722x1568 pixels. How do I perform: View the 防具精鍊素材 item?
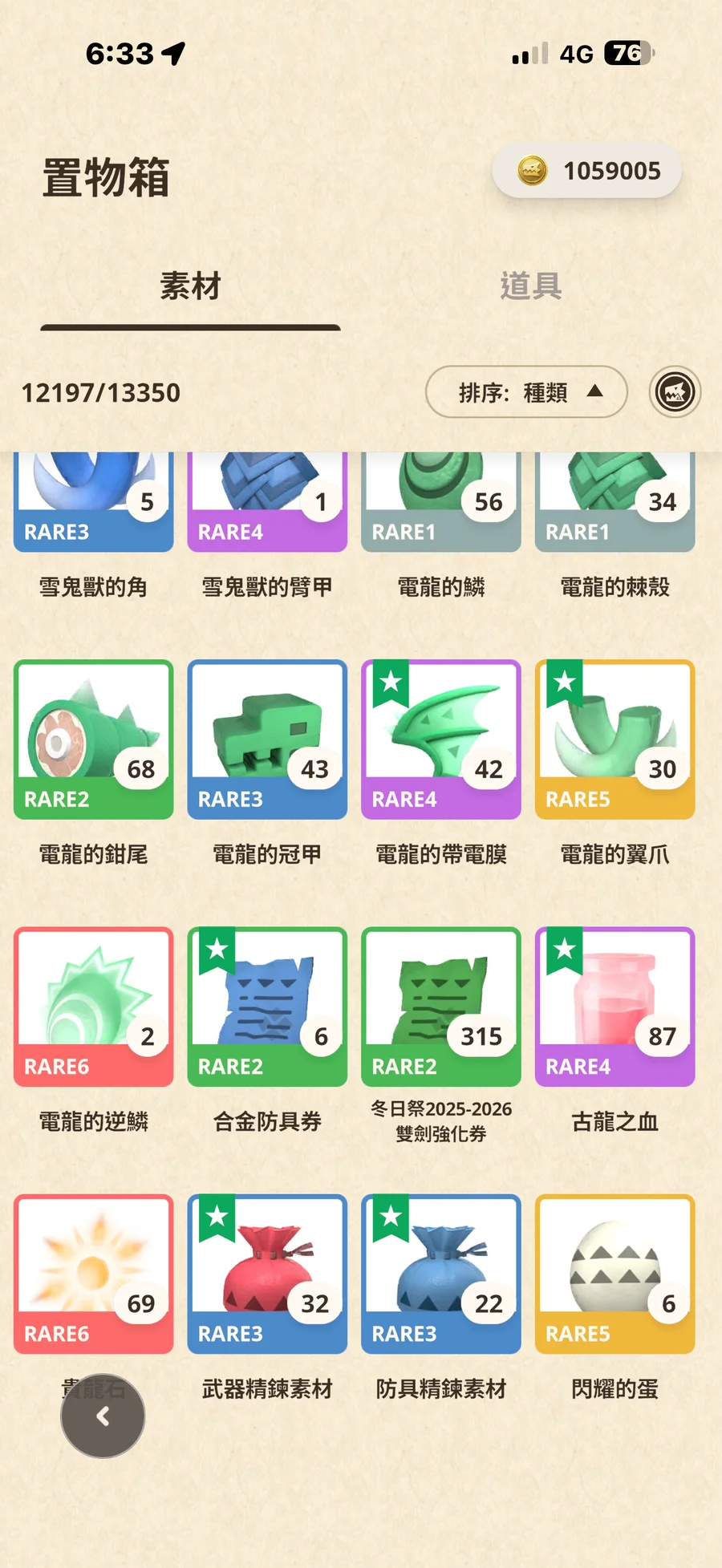pos(441,1274)
